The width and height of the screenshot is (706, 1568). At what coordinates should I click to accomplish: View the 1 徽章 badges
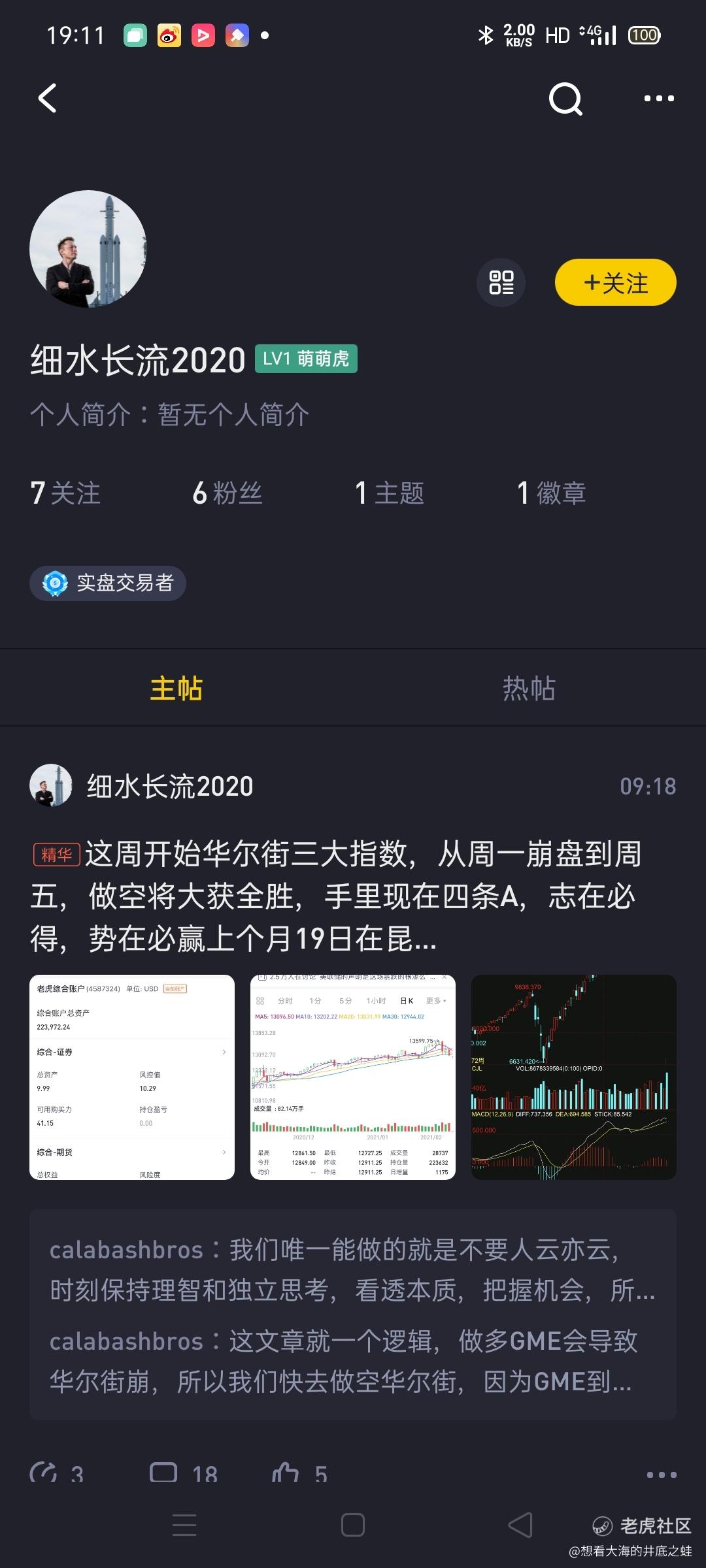coord(552,493)
